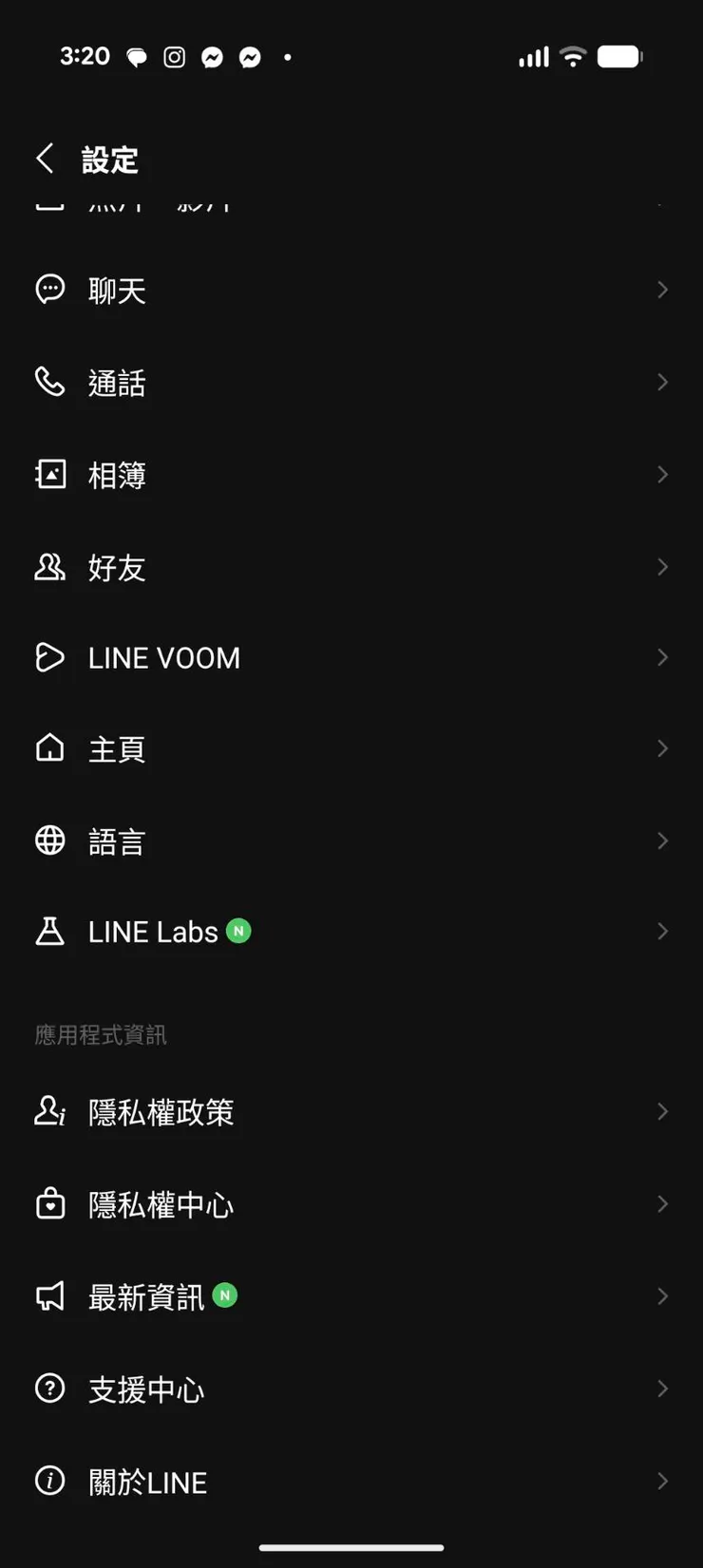
Task: Open the 主頁 (Home) house icon
Action: [49, 748]
